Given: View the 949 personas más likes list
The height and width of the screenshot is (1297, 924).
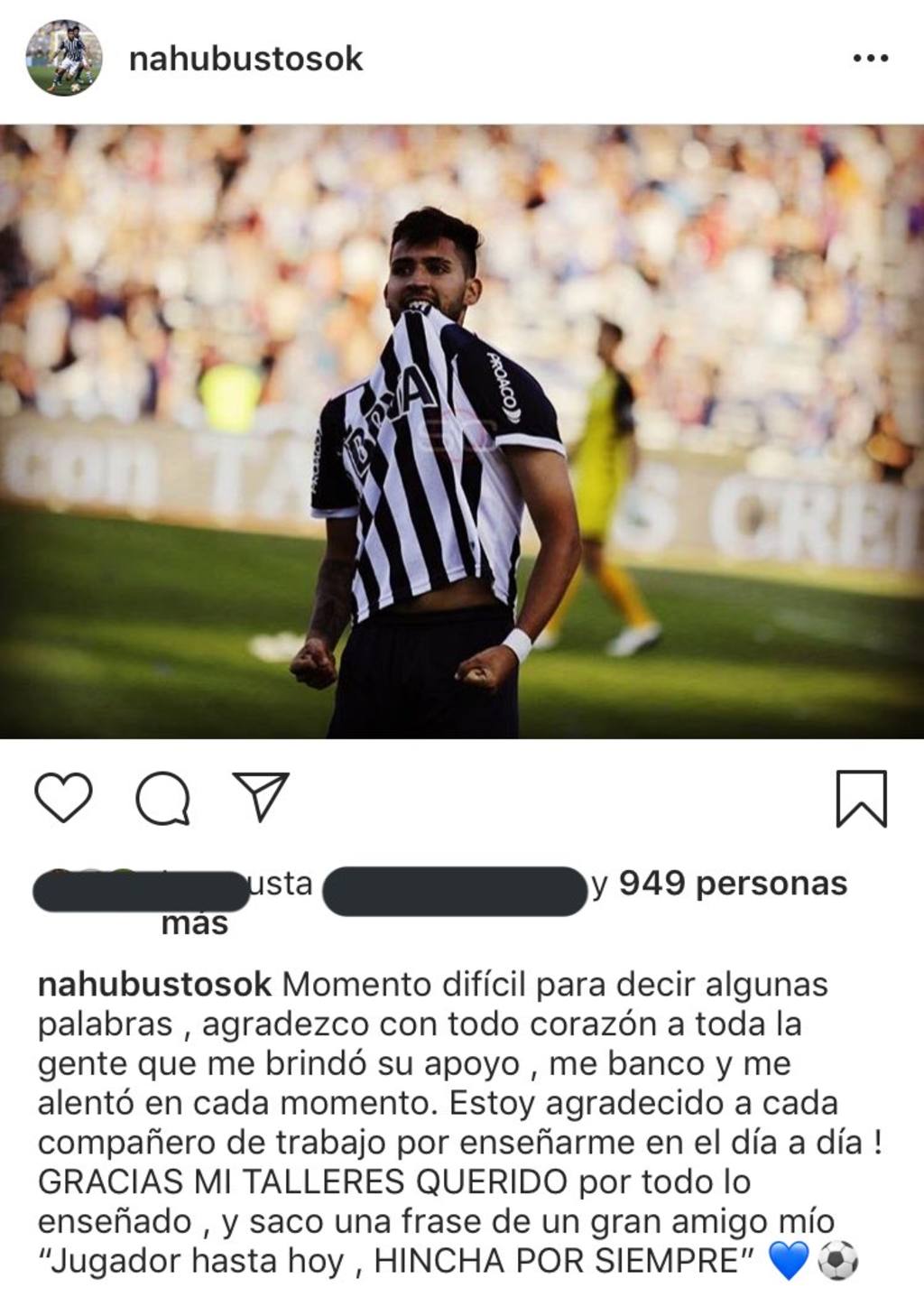Looking at the screenshot, I should [x=733, y=883].
